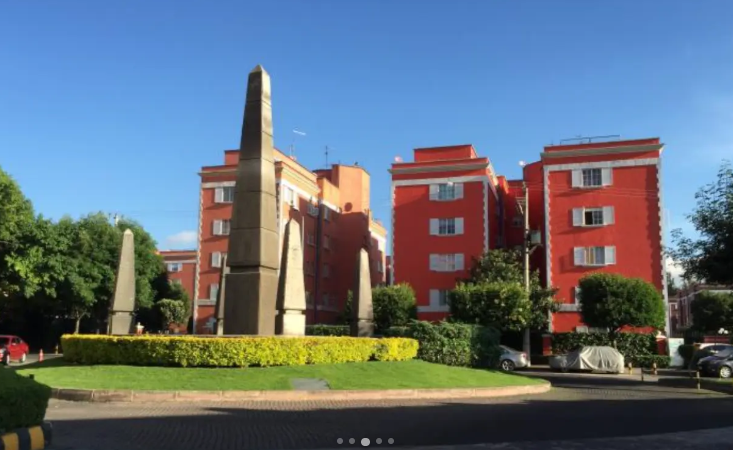Select the last photo indicator dot
Viewport: 733px width, 450px height.
click(391, 441)
